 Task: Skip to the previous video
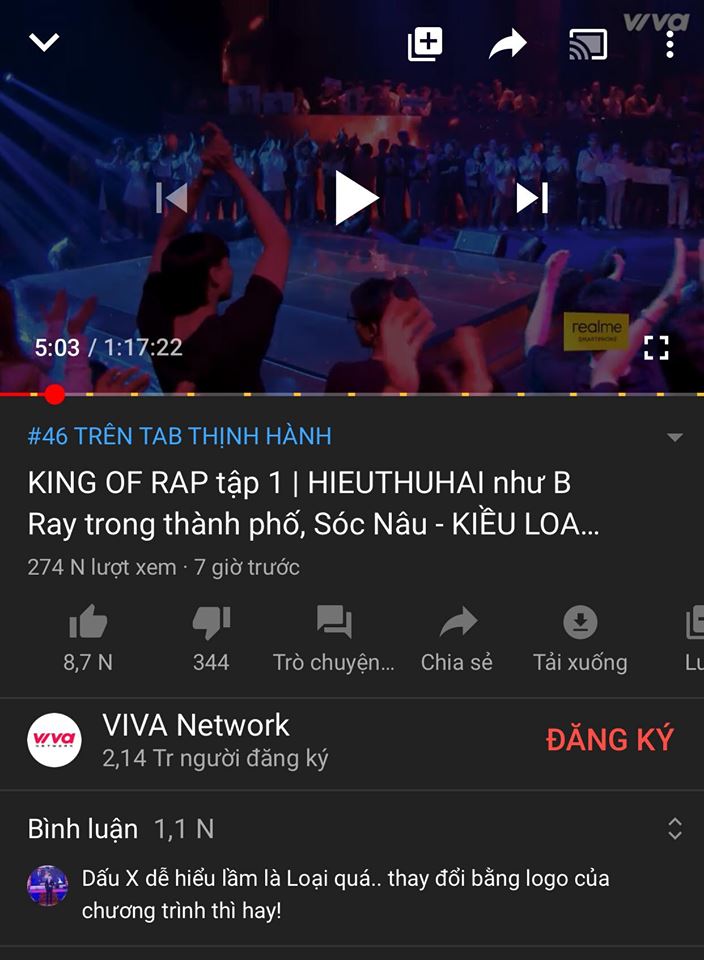coord(173,198)
